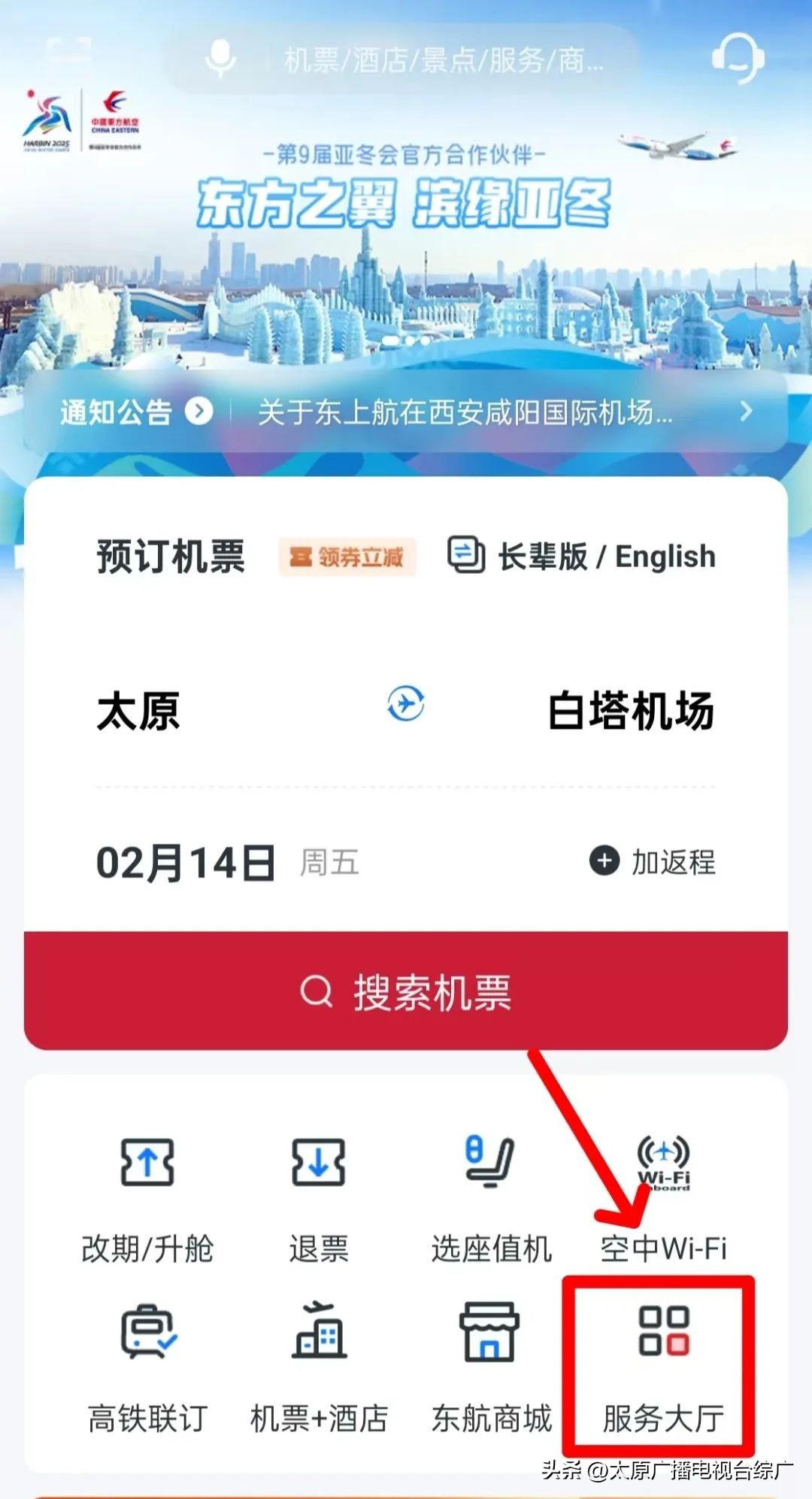Contact customer service via headset icon

738,58
